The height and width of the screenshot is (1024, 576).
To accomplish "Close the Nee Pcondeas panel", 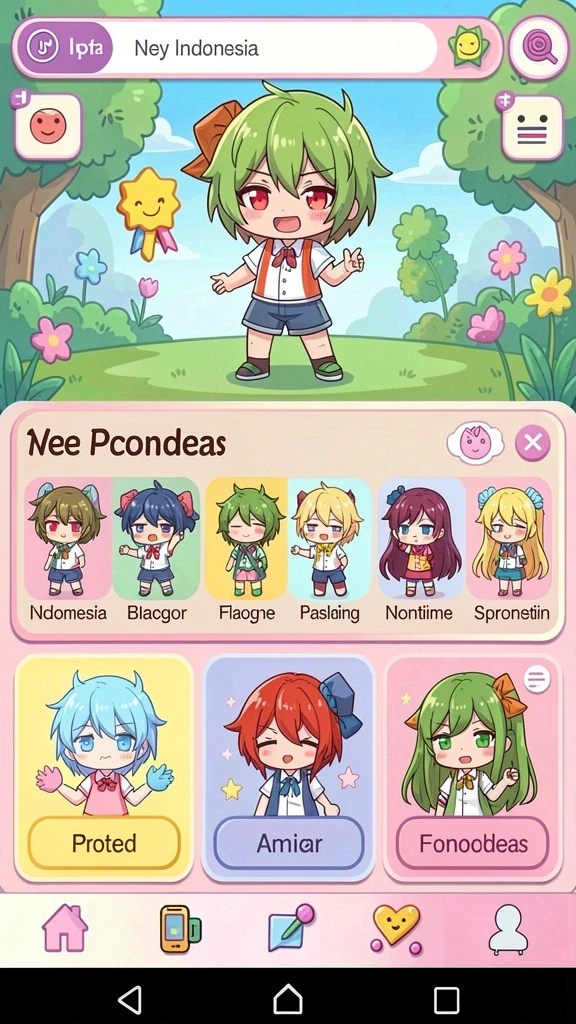I will [x=532, y=443].
